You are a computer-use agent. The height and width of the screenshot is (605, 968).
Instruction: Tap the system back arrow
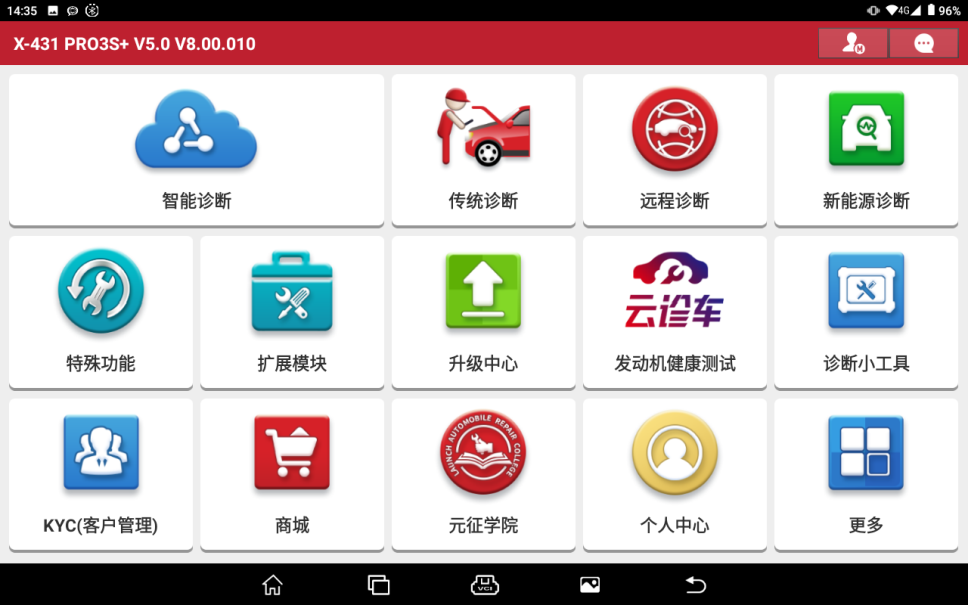pyautogui.click(x=696, y=585)
